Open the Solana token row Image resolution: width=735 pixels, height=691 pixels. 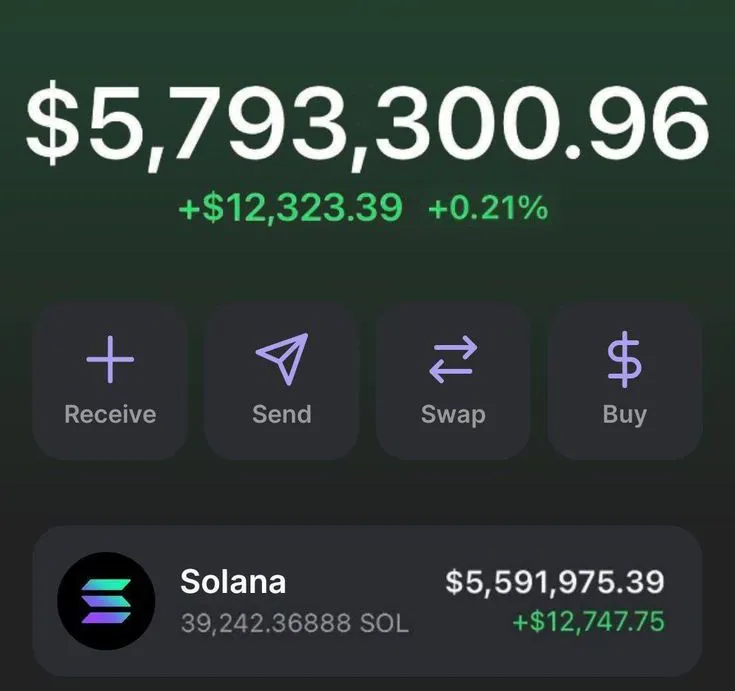[367, 601]
